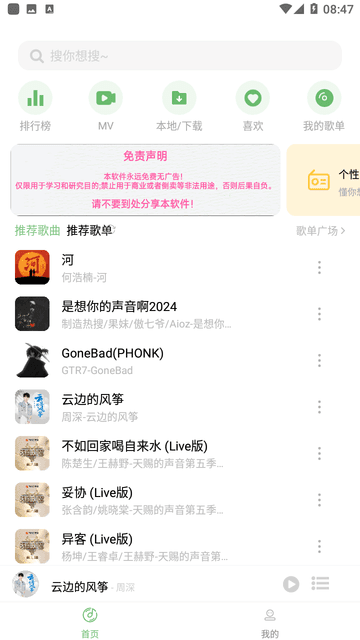Open 歌单广场 playlist square

(x=321, y=231)
